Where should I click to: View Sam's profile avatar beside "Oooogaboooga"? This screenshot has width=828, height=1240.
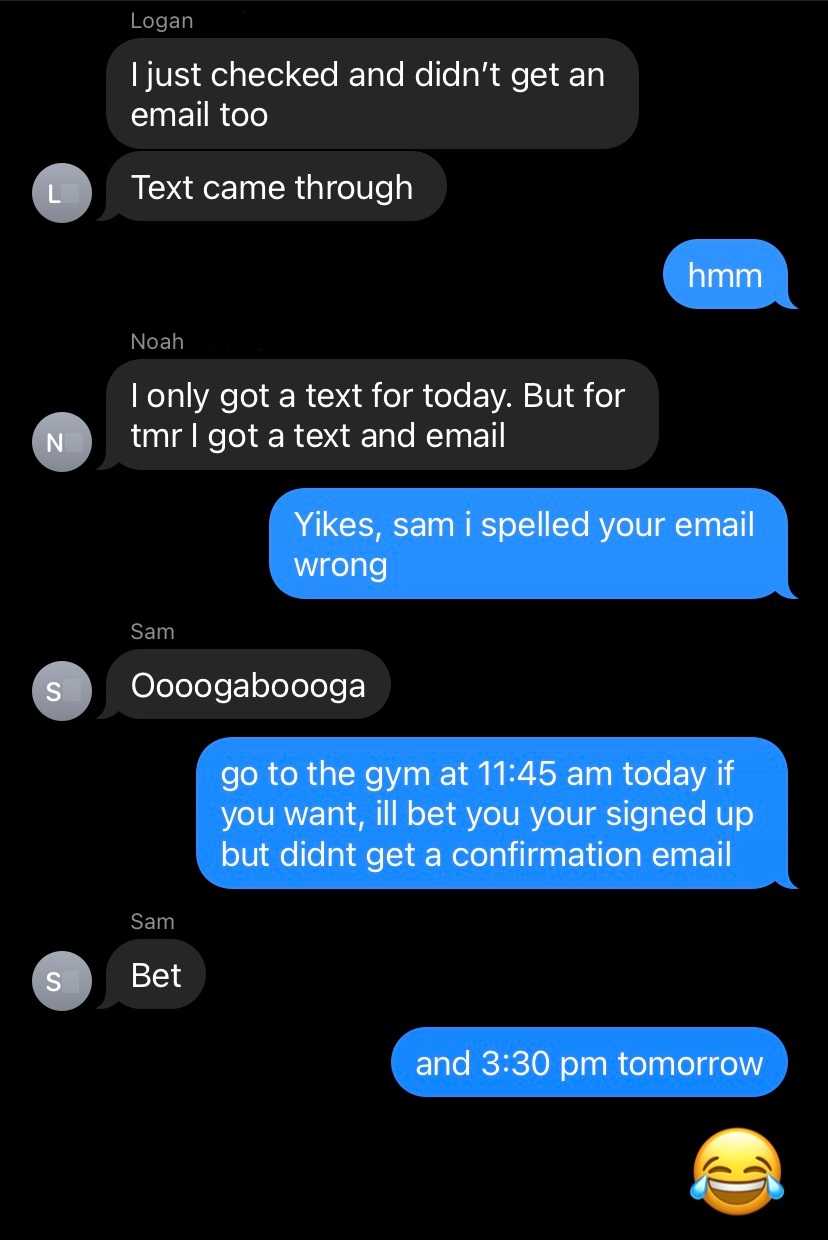[x=62, y=690]
